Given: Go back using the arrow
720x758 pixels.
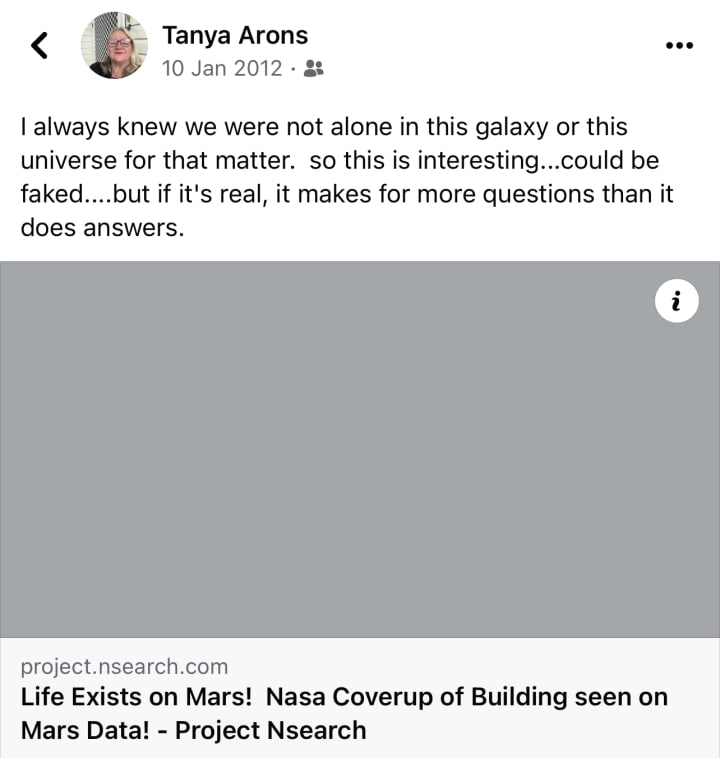Looking at the screenshot, I should pyautogui.click(x=40, y=45).
